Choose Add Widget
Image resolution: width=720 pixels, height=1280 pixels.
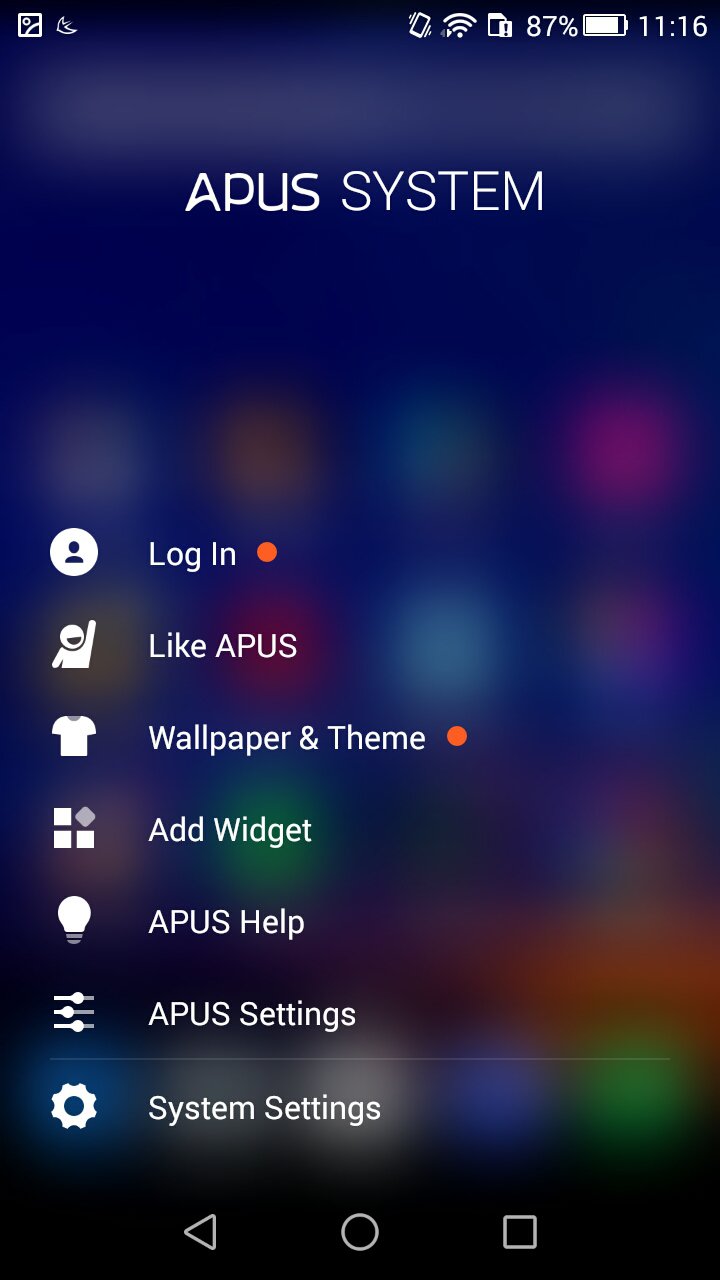tap(230, 830)
